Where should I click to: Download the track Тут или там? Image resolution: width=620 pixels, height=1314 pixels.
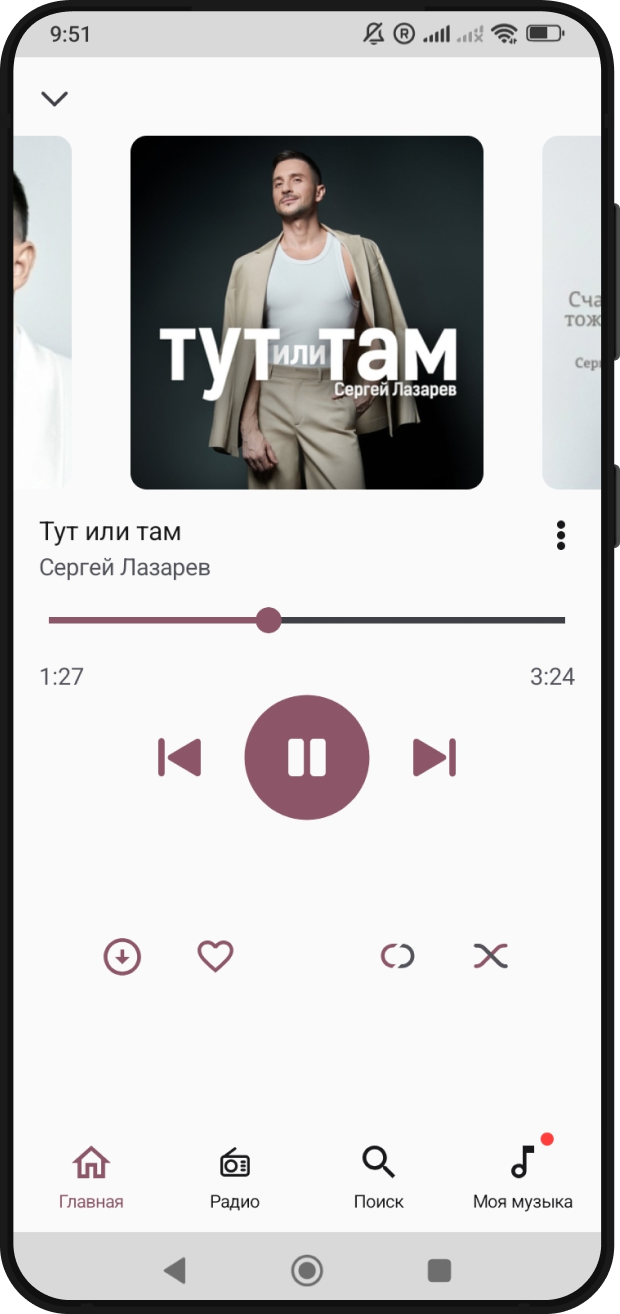pos(122,957)
